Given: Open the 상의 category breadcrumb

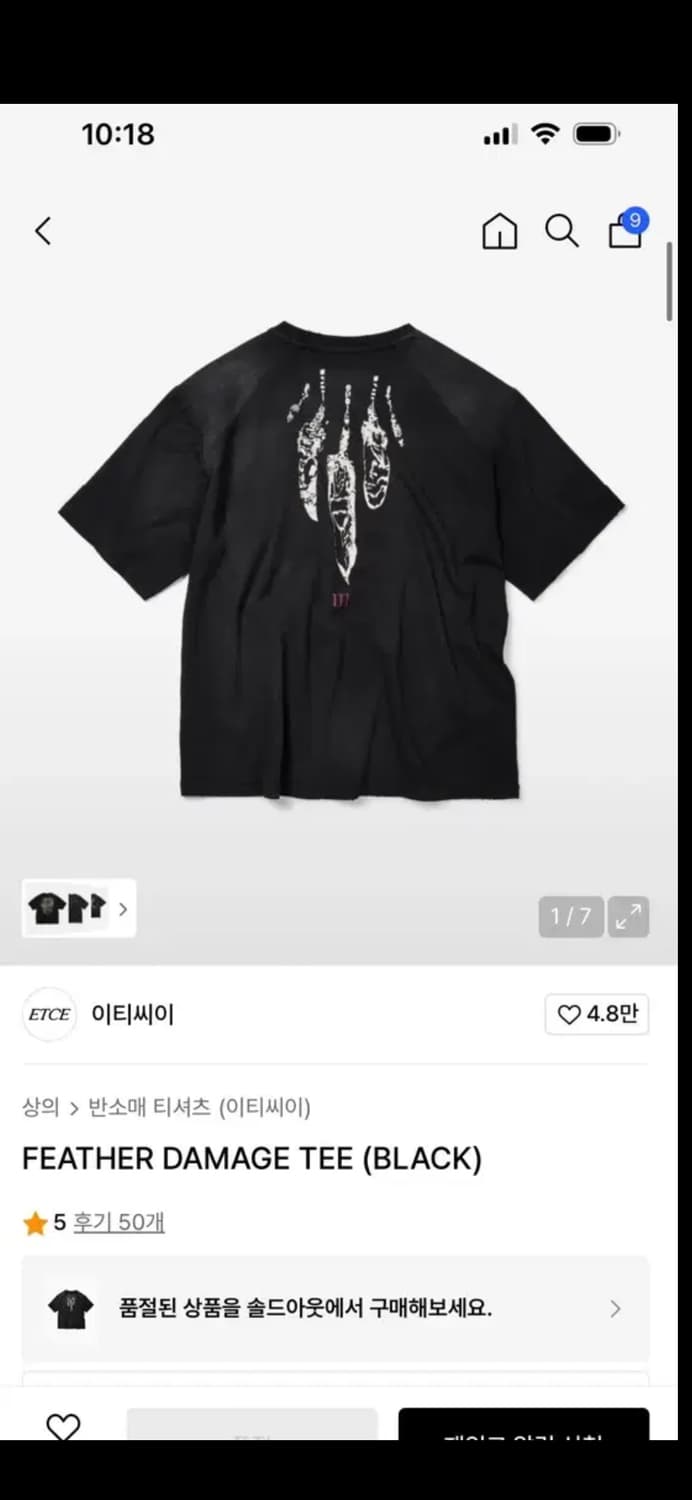Looking at the screenshot, I should click(41, 1107).
